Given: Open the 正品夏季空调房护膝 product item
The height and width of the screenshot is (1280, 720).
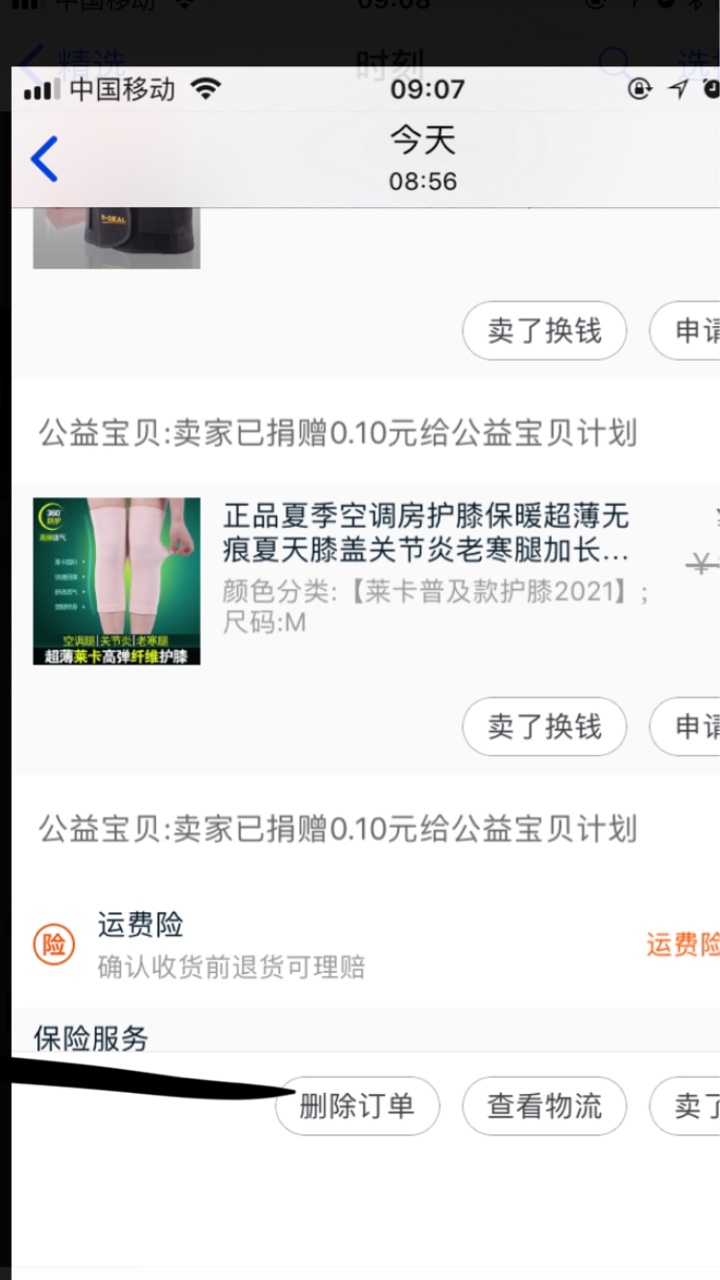Looking at the screenshot, I should pyautogui.click(x=366, y=581).
